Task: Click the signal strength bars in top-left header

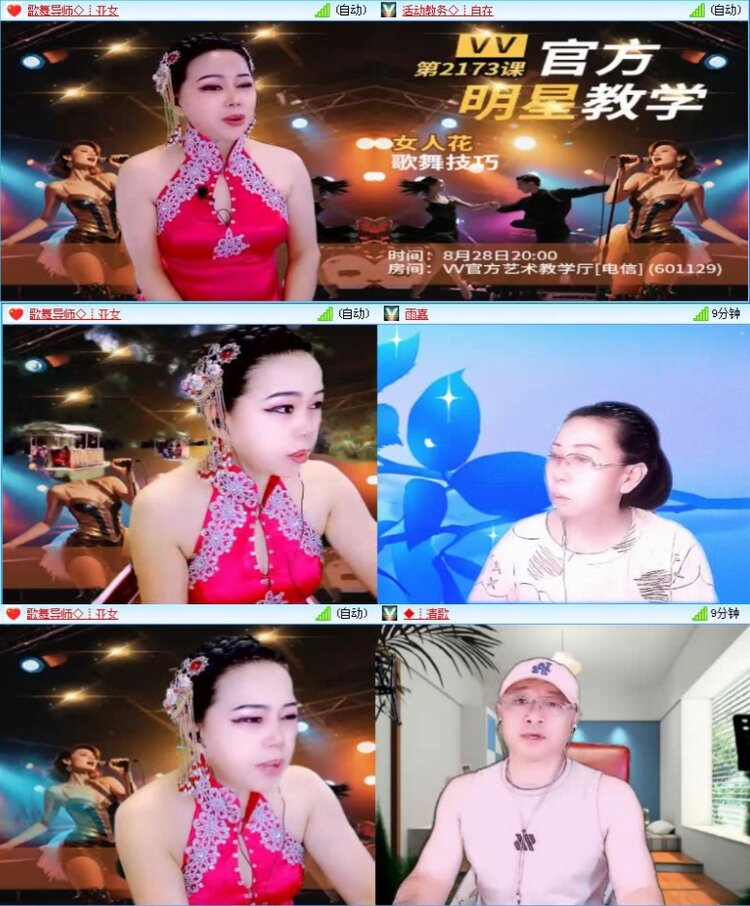Action: (x=322, y=10)
